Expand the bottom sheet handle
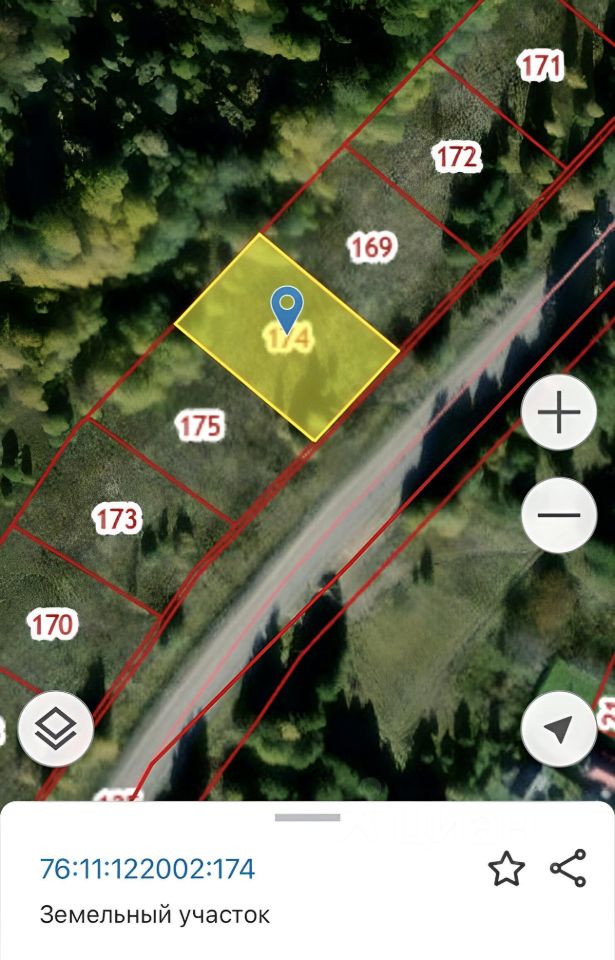This screenshot has height=960, width=615. pos(307,817)
